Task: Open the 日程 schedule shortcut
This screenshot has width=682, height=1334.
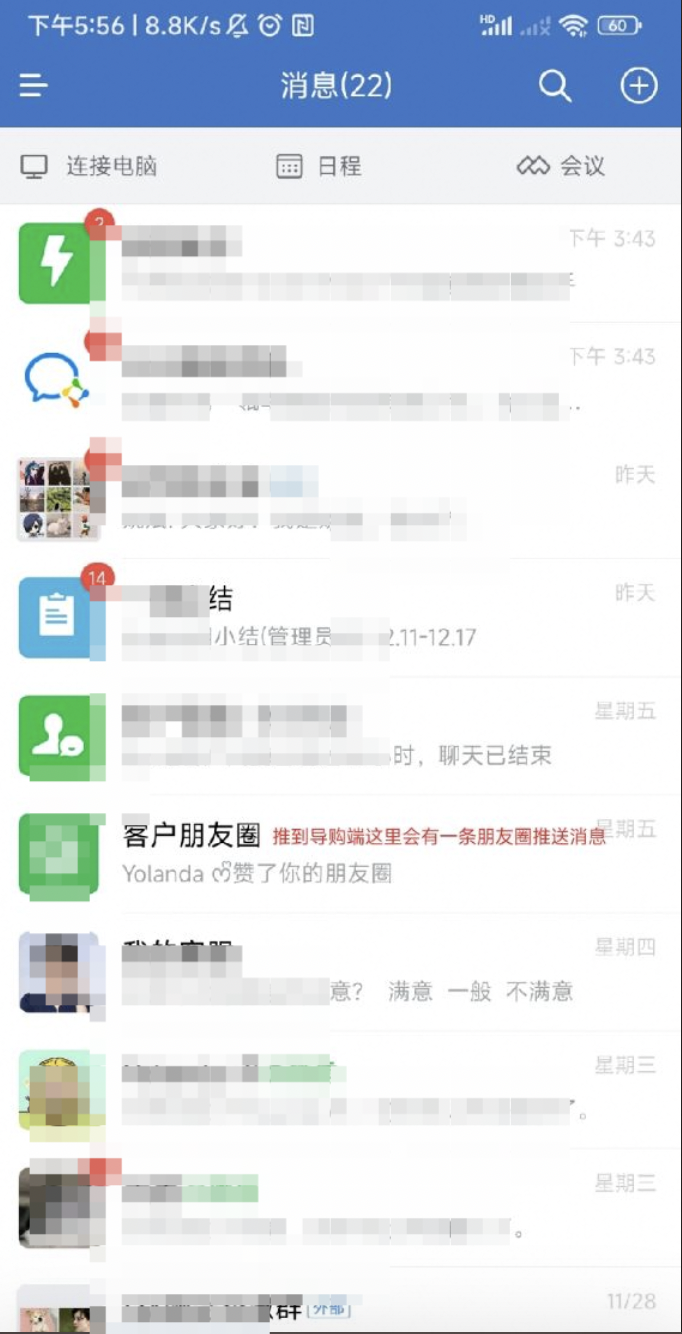Action: click(x=319, y=166)
